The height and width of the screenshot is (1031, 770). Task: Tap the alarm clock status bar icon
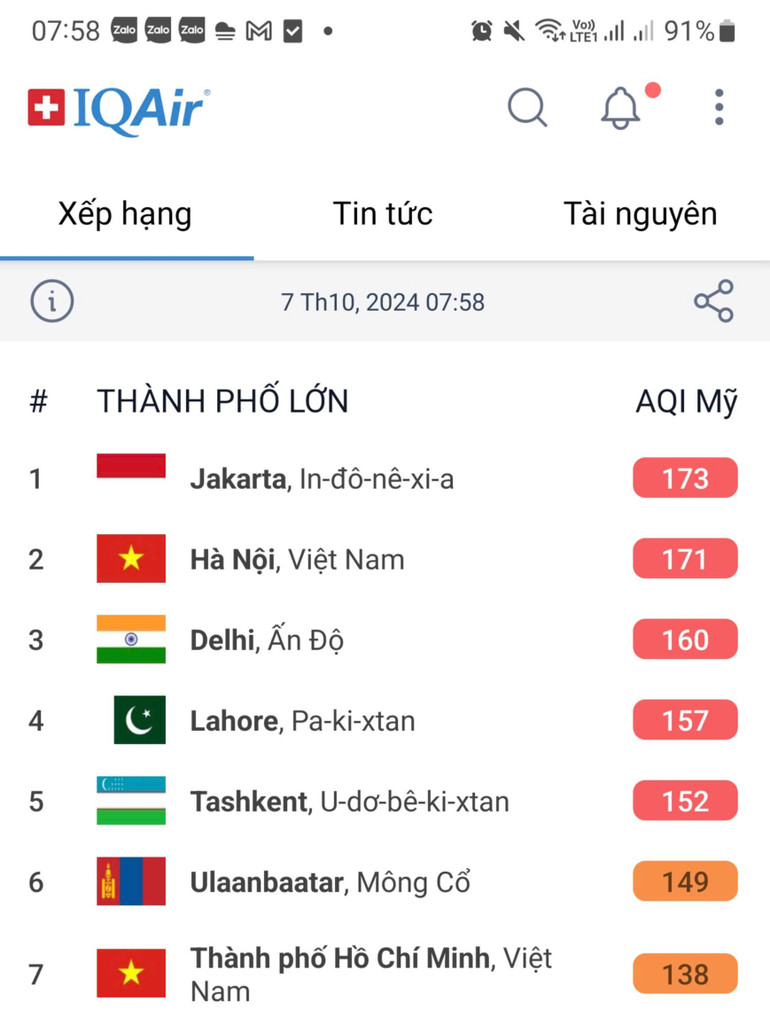[480, 29]
